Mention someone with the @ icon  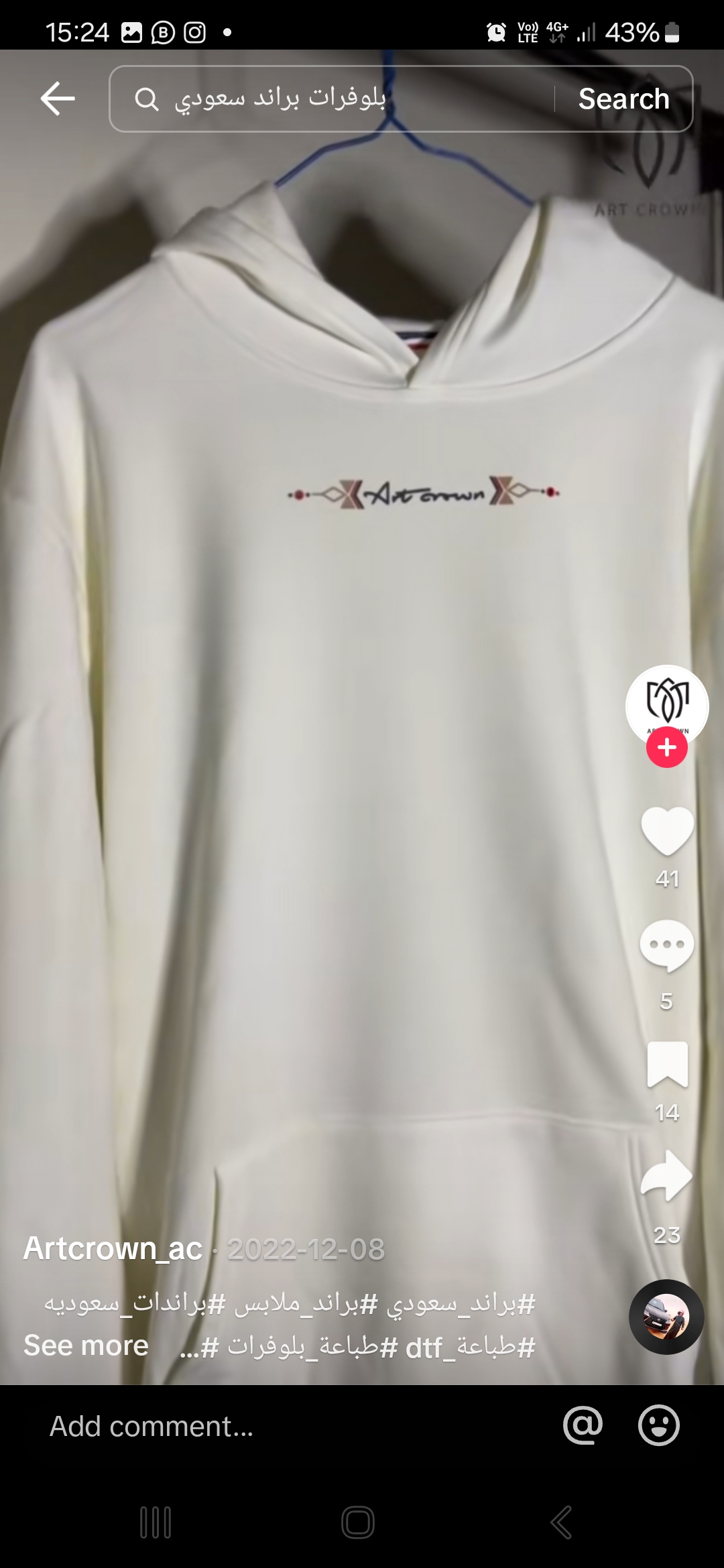583,1425
